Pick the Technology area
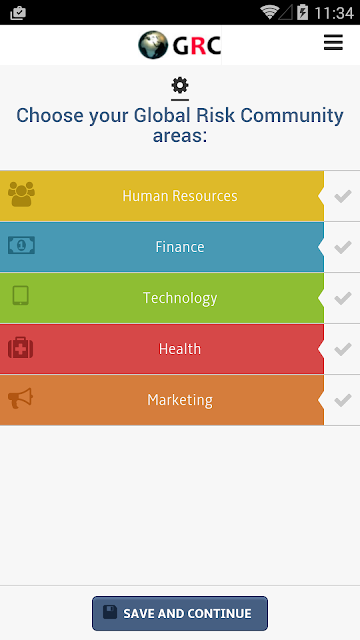This screenshot has width=360, height=640. 162,298
